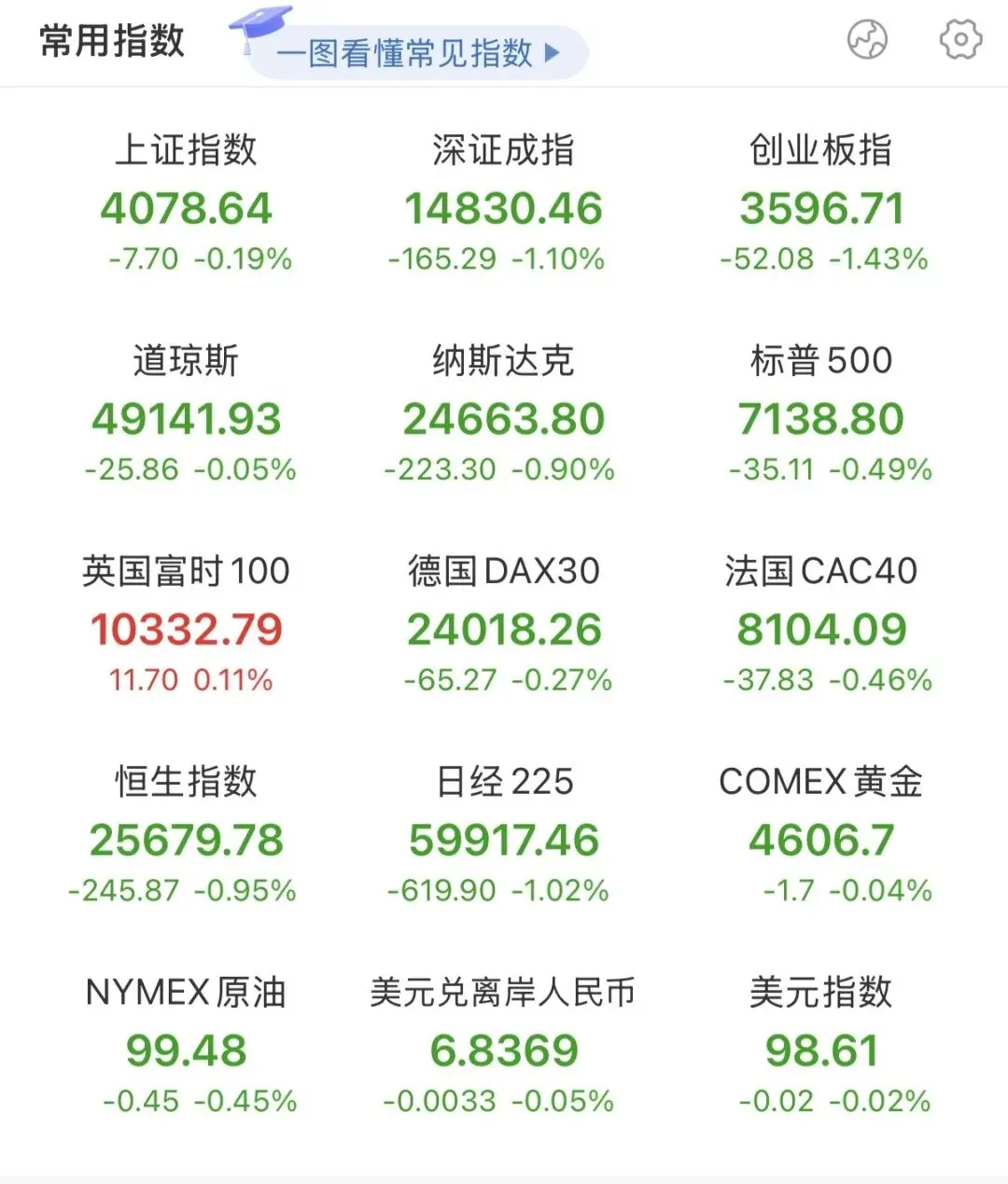
Task: View 深证成指 details
Action: coord(503,206)
